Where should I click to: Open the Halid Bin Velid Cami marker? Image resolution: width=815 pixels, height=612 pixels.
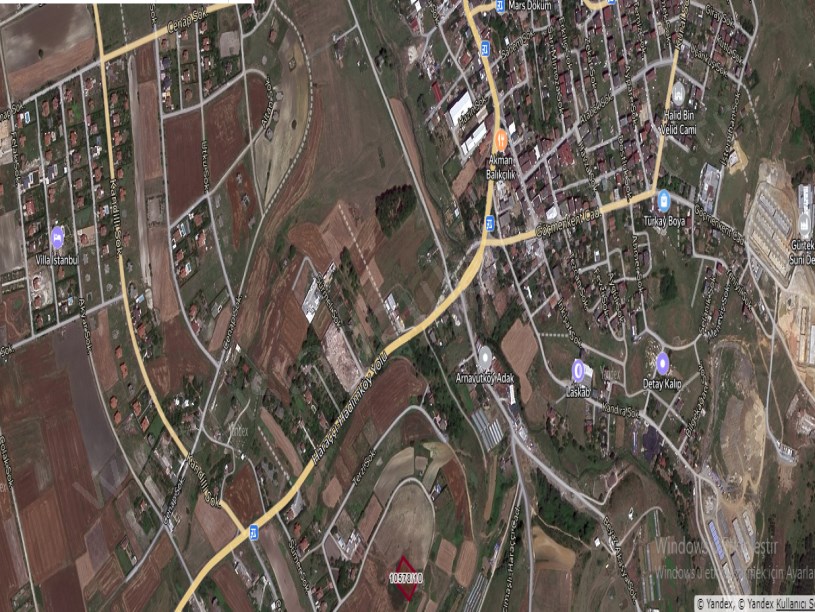(x=679, y=93)
